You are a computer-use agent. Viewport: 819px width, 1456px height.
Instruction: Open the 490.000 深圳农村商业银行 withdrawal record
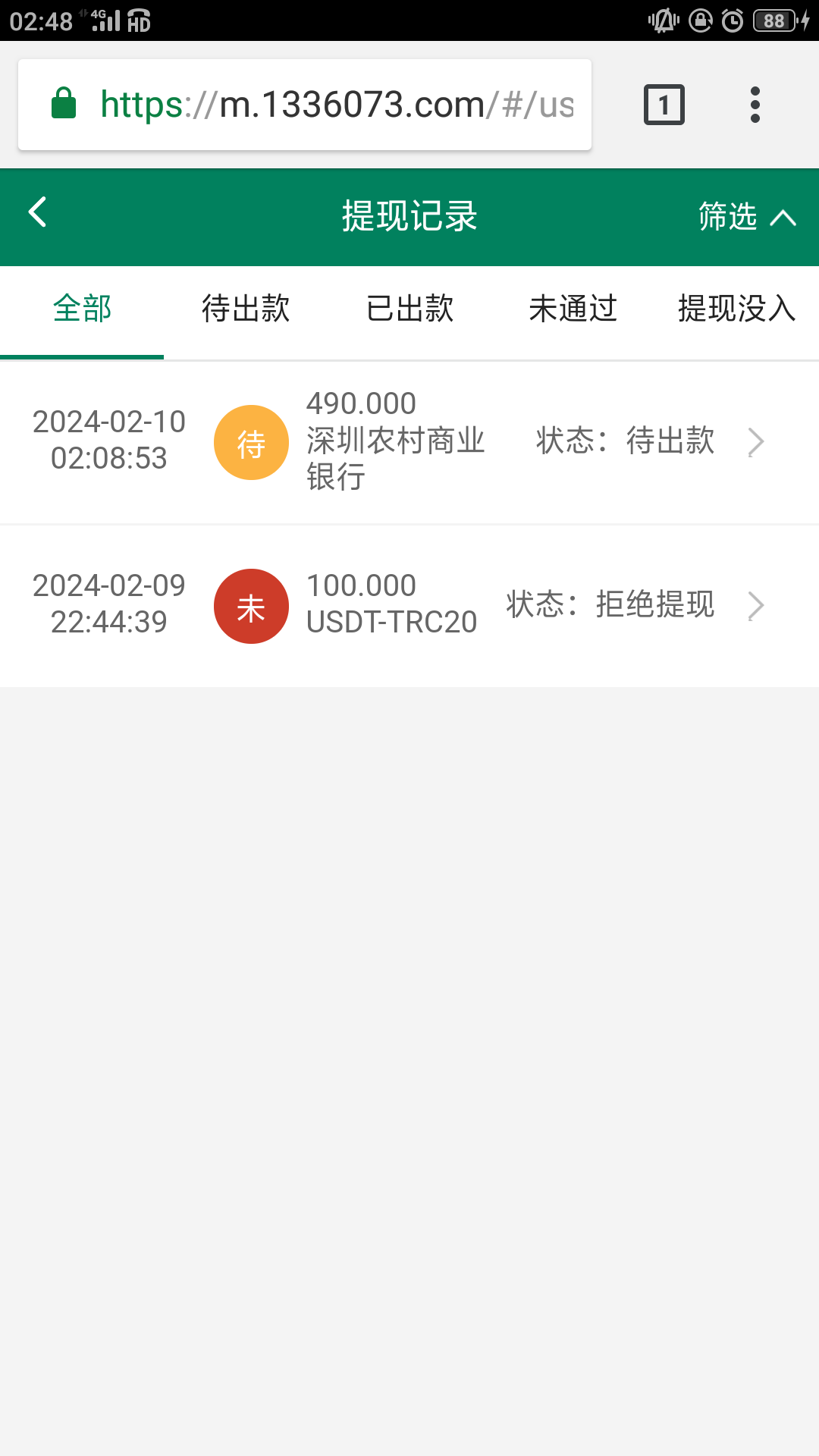[x=409, y=442]
